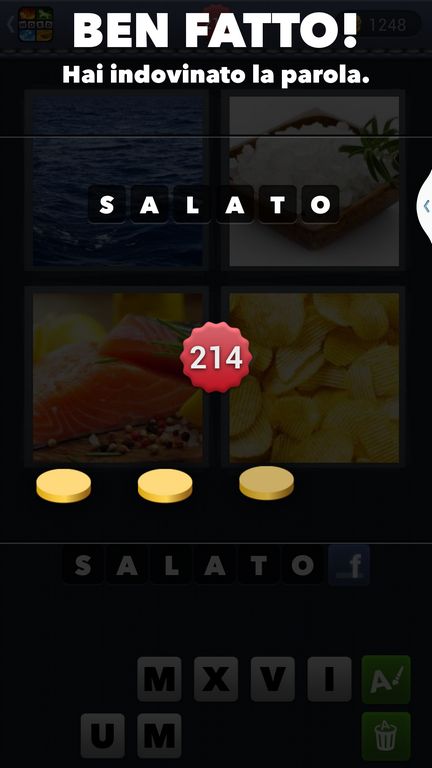Go back using the top-left arrow
432x768 pixels.
click(10, 24)
